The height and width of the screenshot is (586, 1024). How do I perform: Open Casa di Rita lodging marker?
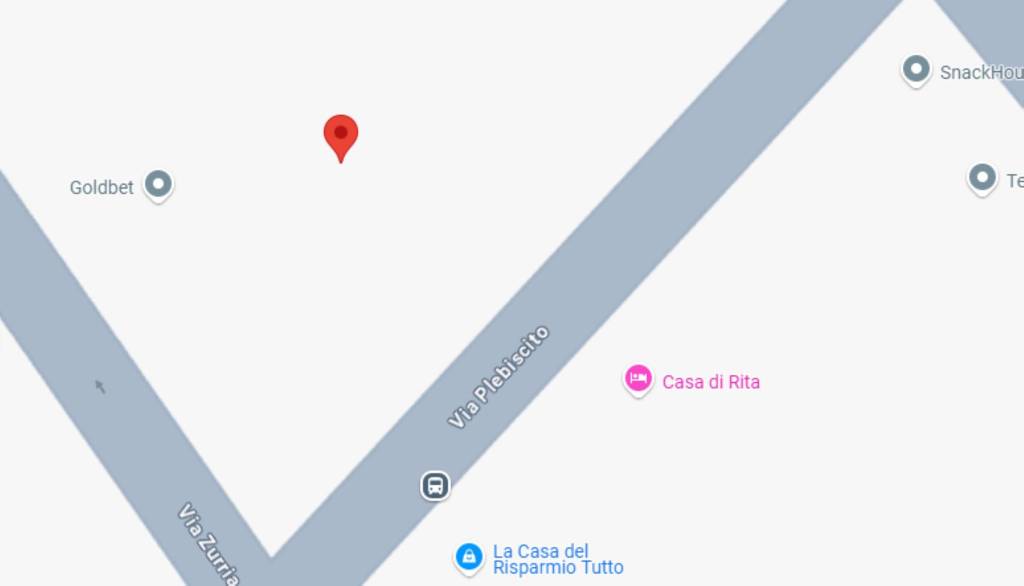pyautogui.click(x=638, y=379)
